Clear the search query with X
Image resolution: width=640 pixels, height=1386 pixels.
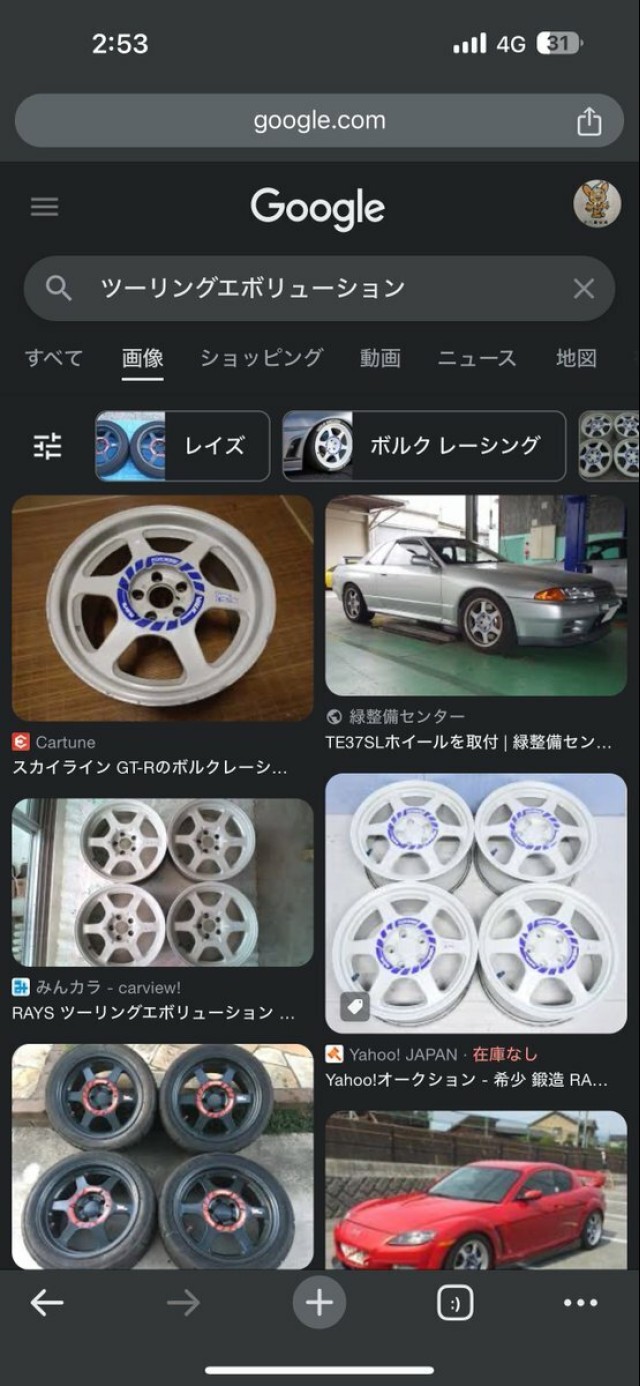click(x=583, y=289)
